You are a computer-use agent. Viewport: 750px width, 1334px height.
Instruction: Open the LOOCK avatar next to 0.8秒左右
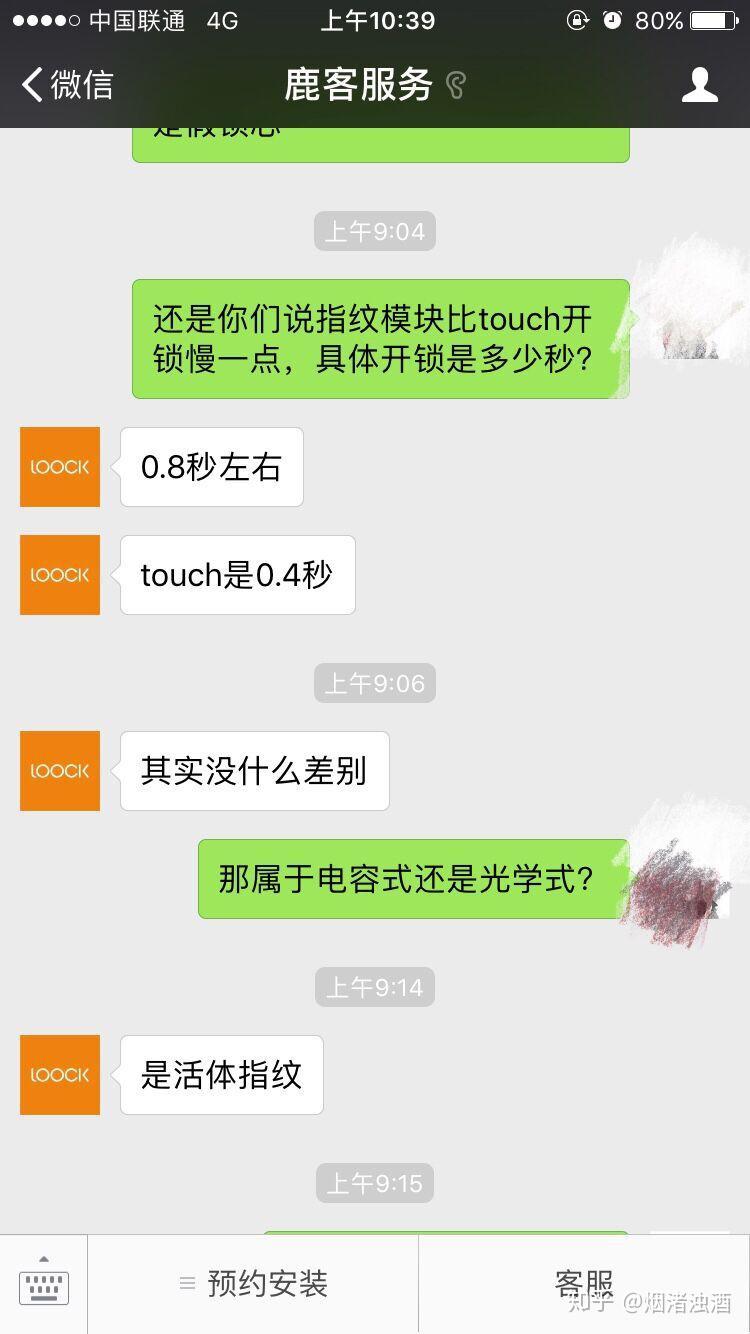click(x=59, y=466)
